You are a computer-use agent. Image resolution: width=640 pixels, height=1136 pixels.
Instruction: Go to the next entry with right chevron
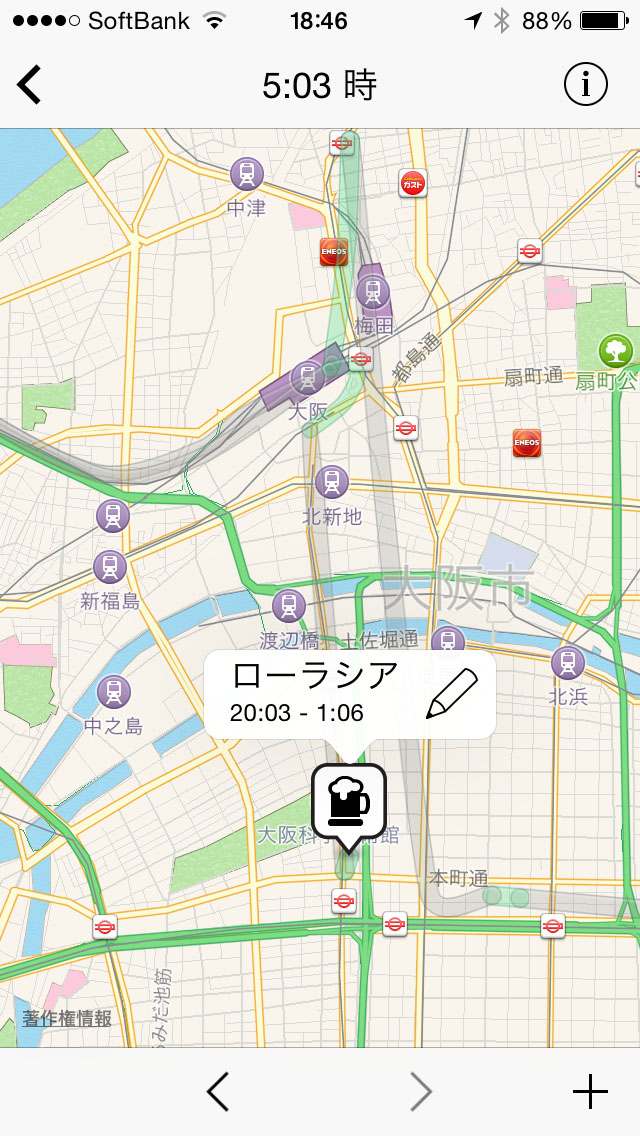(x=421, y=1092)
